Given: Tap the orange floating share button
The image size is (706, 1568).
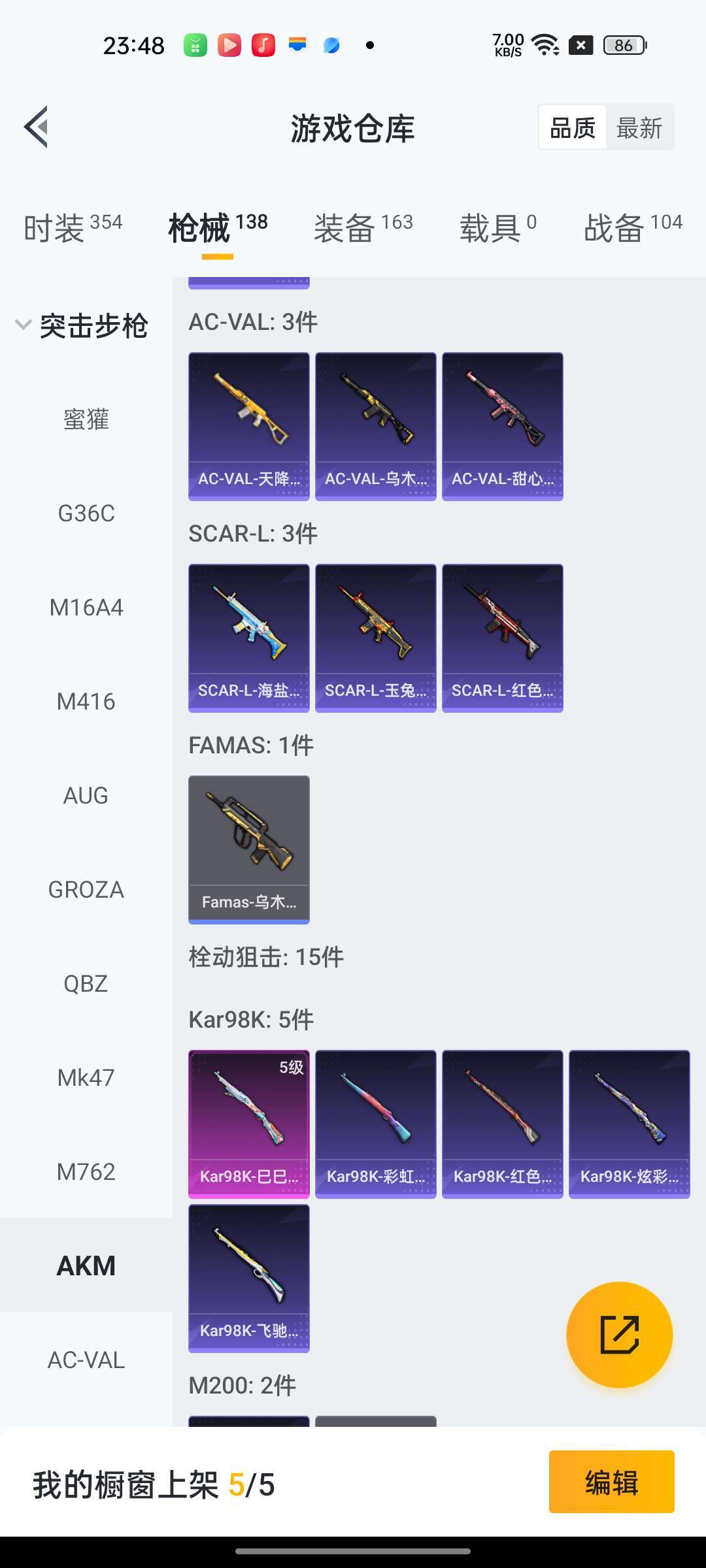Looking at the screenshot, I should click(x=619, y=1335).
